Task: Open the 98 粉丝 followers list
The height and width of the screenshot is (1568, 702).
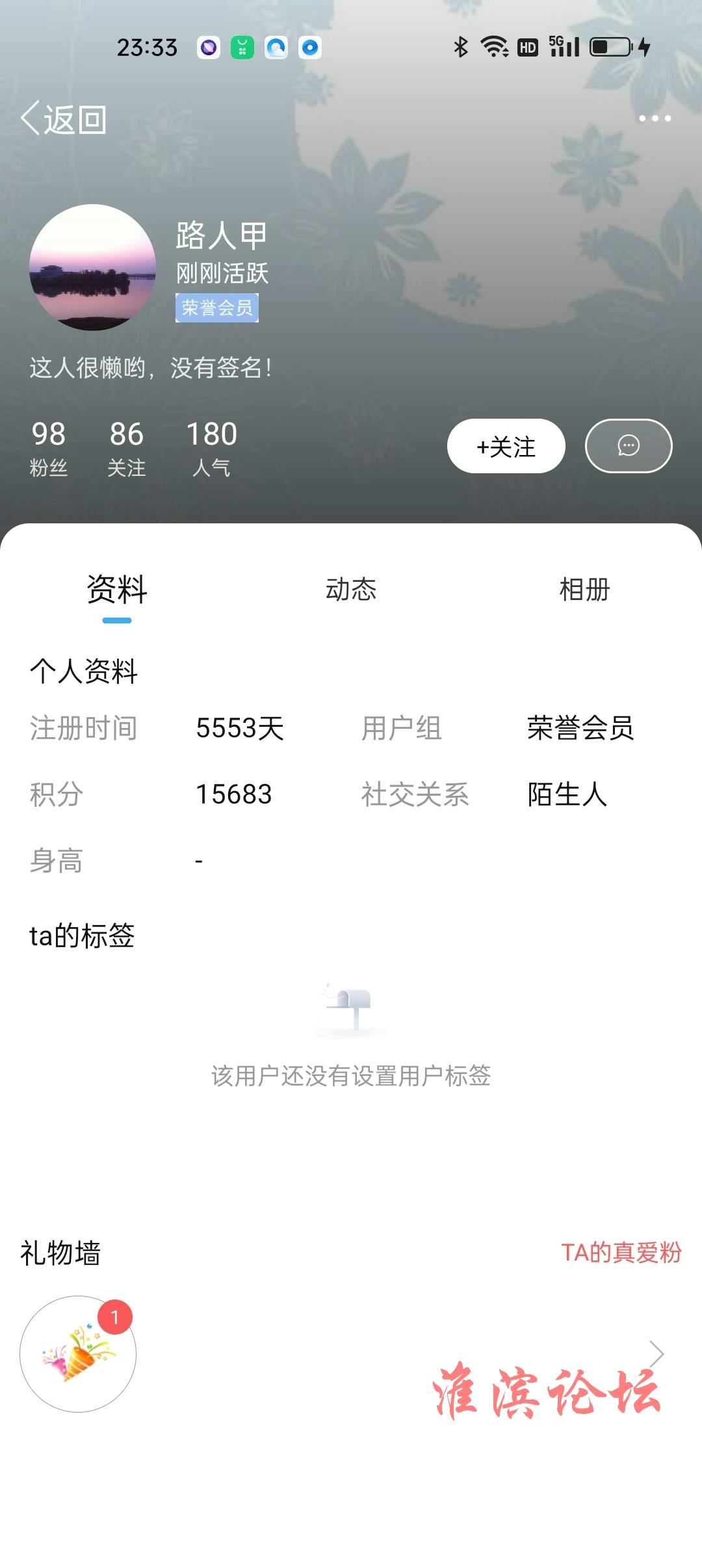Action: [49, 447]
